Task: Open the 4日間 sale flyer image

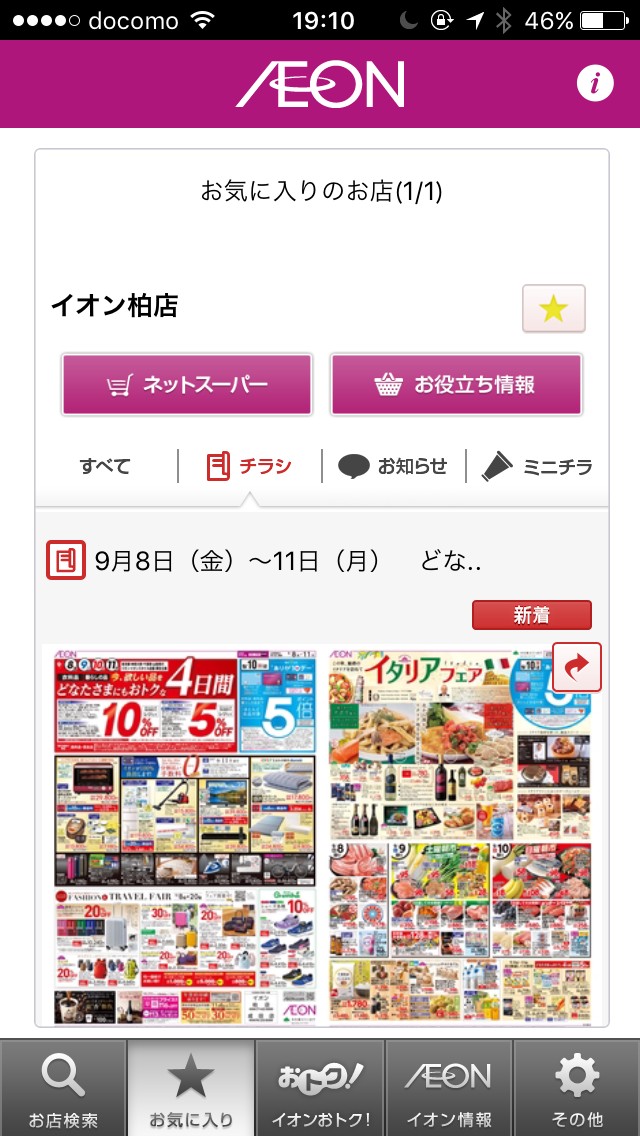Action: (x=186, y=835)
